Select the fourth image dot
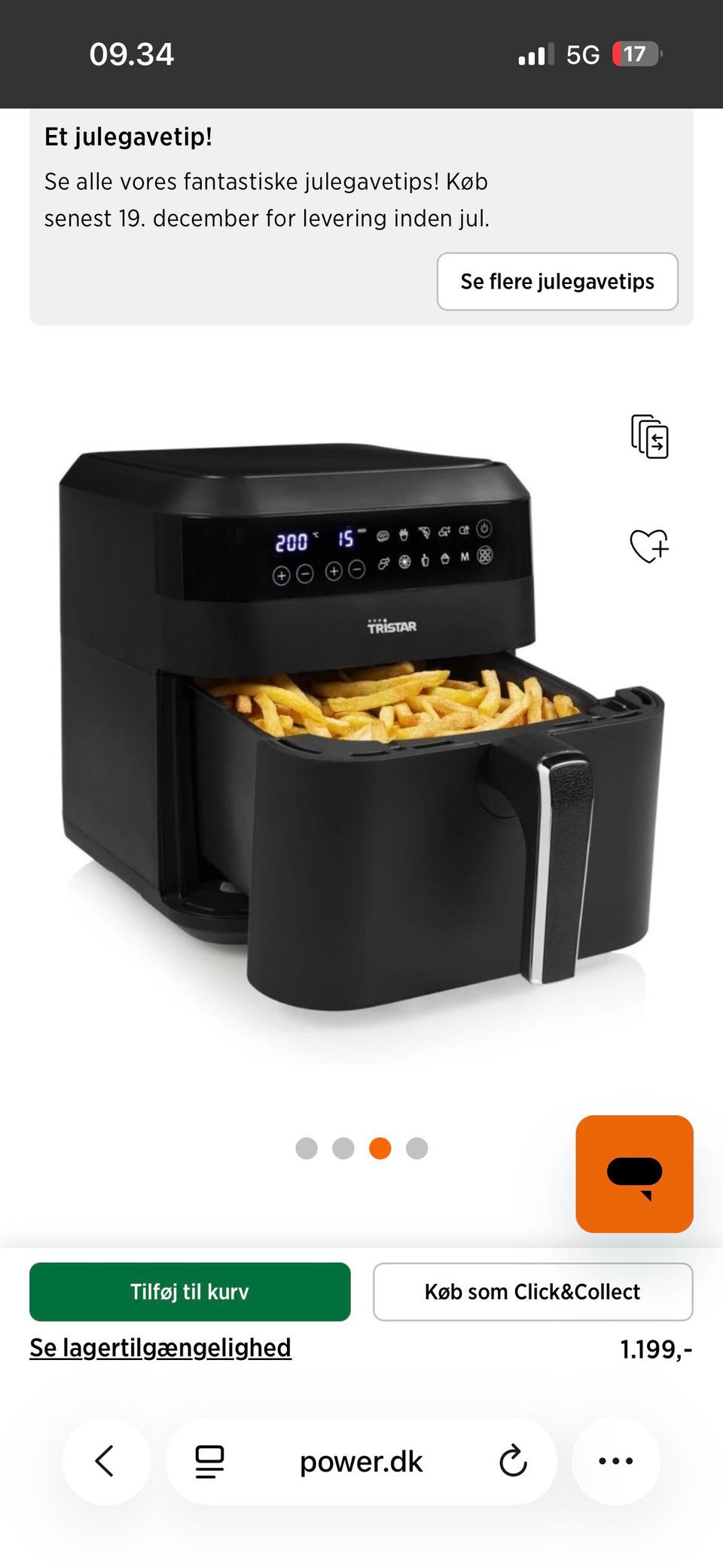Screen dimensions: 723x1568 (416, 1148)
